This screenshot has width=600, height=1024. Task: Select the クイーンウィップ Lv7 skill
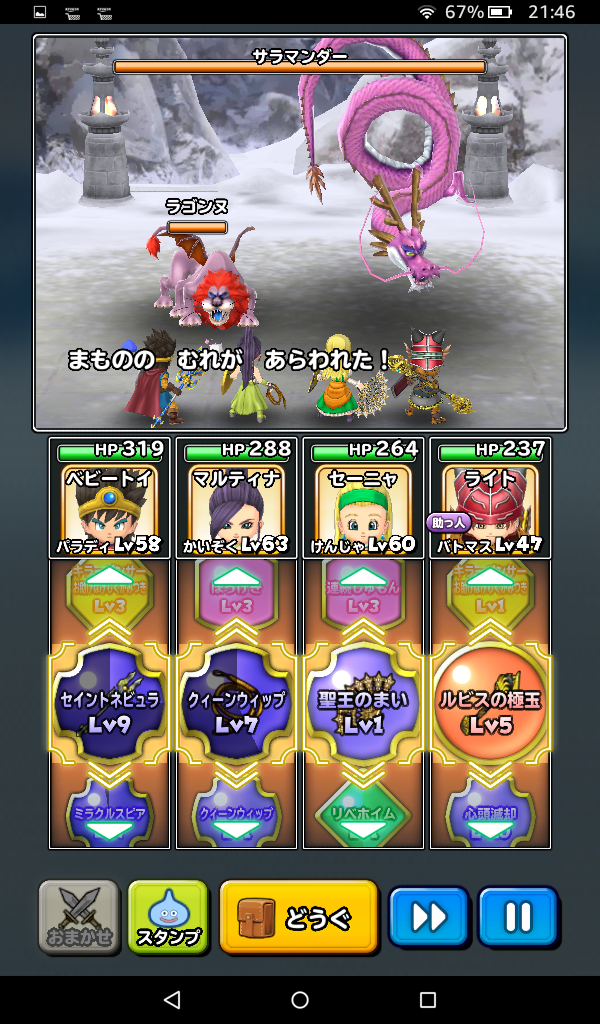point(236,700)
